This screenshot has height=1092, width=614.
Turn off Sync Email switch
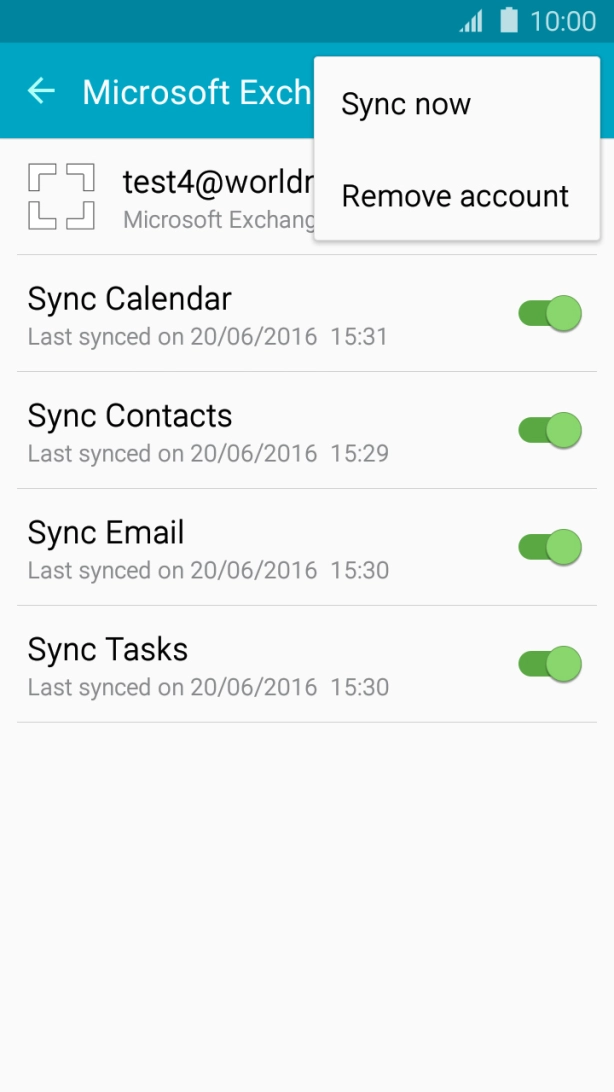point(549,548)
